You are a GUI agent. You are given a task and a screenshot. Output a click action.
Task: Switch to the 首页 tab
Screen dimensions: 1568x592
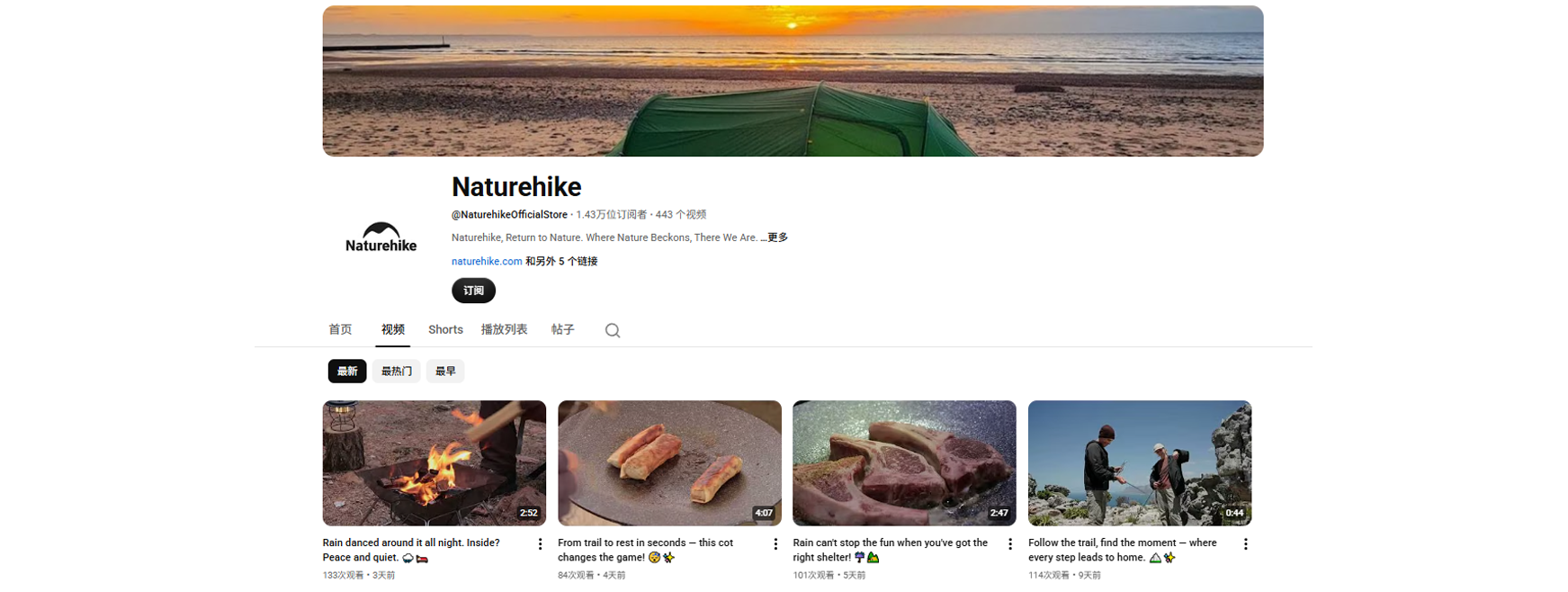(x=340, y=329)
